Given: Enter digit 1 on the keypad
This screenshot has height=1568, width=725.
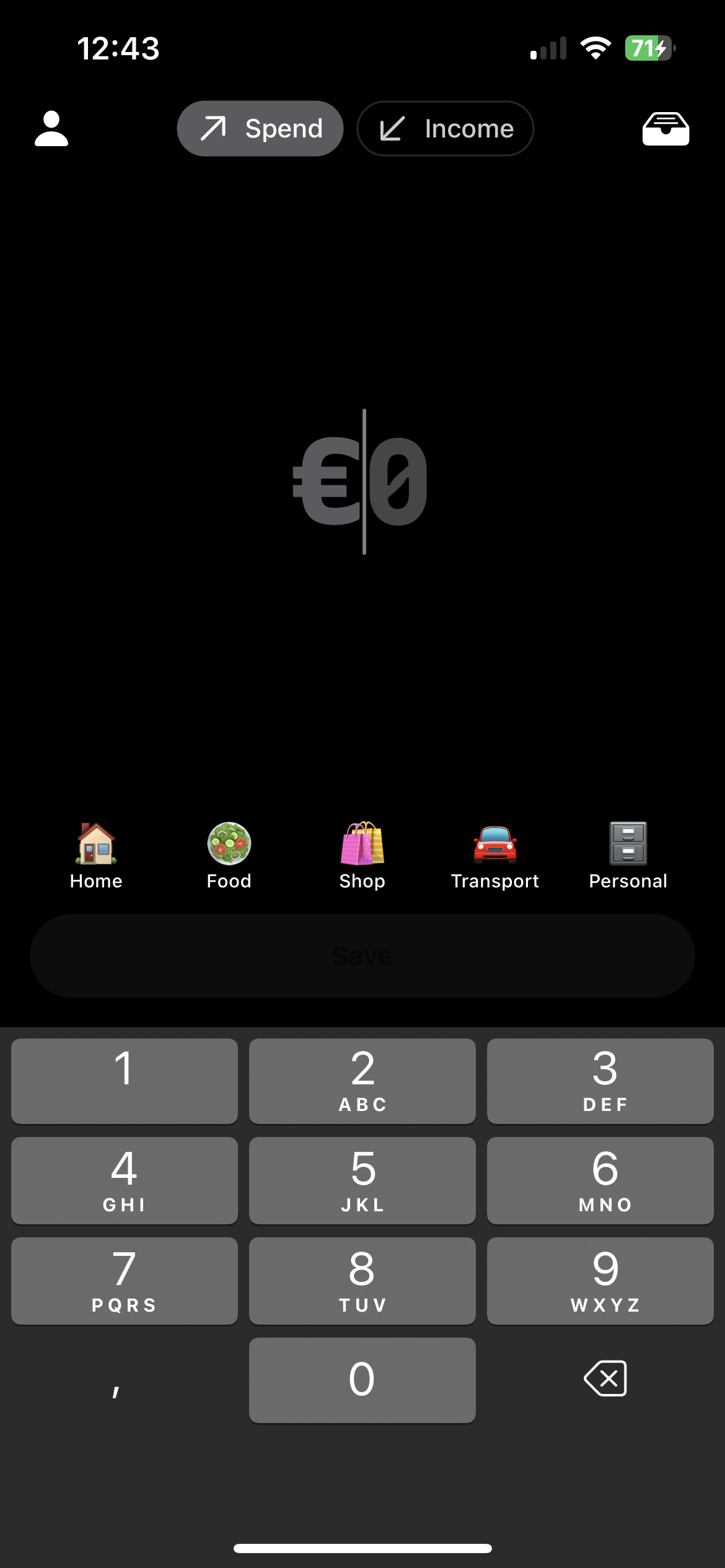Looking at the screenshot, I should click(125, 1081).
